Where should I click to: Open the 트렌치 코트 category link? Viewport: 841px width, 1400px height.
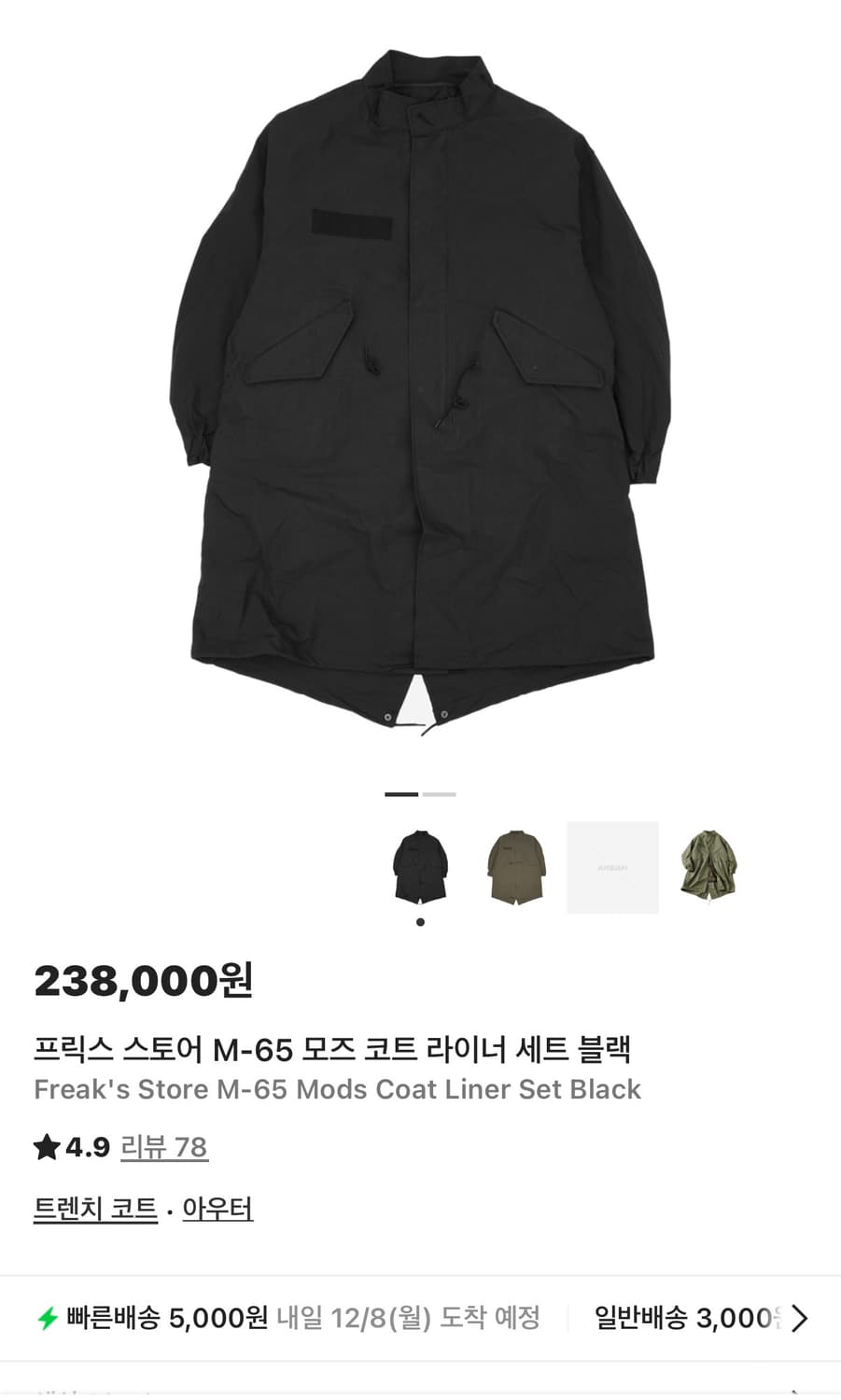click(94, 1208)
